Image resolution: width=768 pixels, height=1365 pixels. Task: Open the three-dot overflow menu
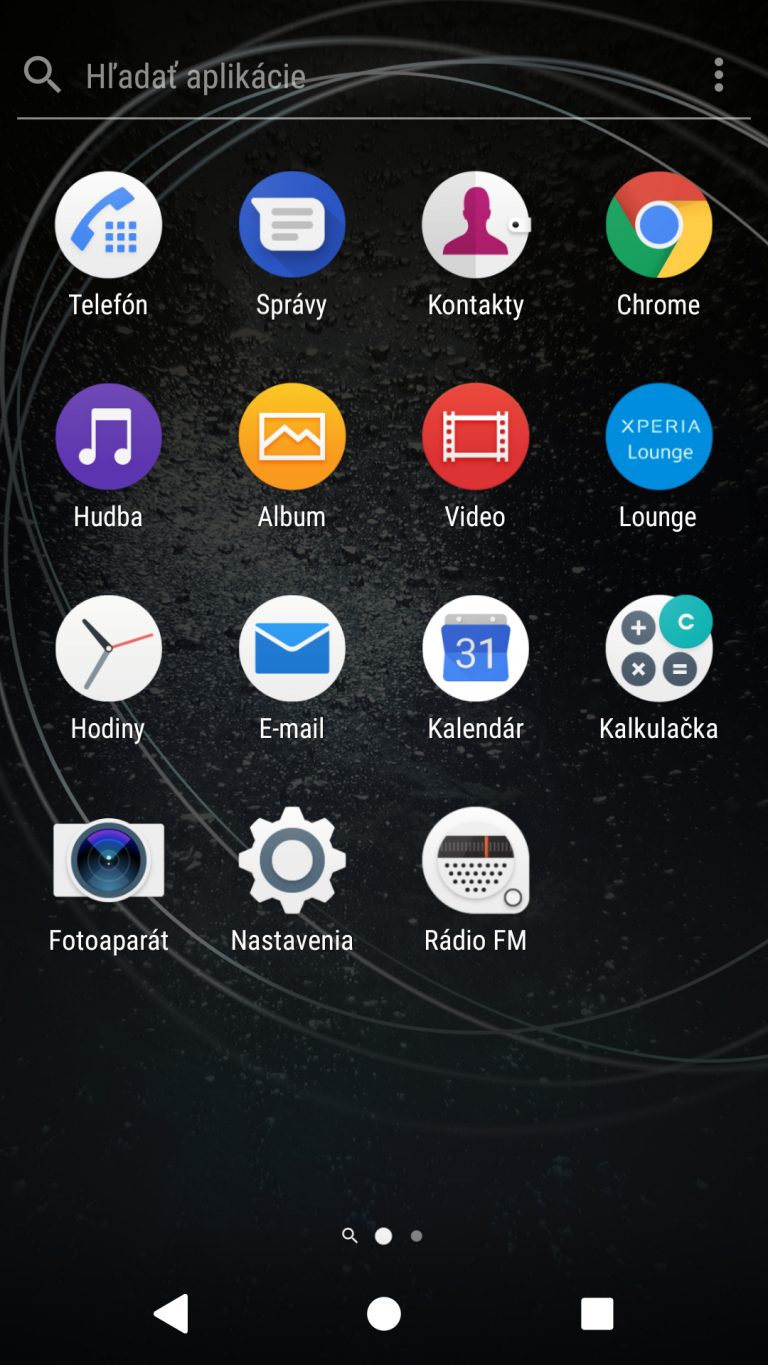click(x=719, y=75)
